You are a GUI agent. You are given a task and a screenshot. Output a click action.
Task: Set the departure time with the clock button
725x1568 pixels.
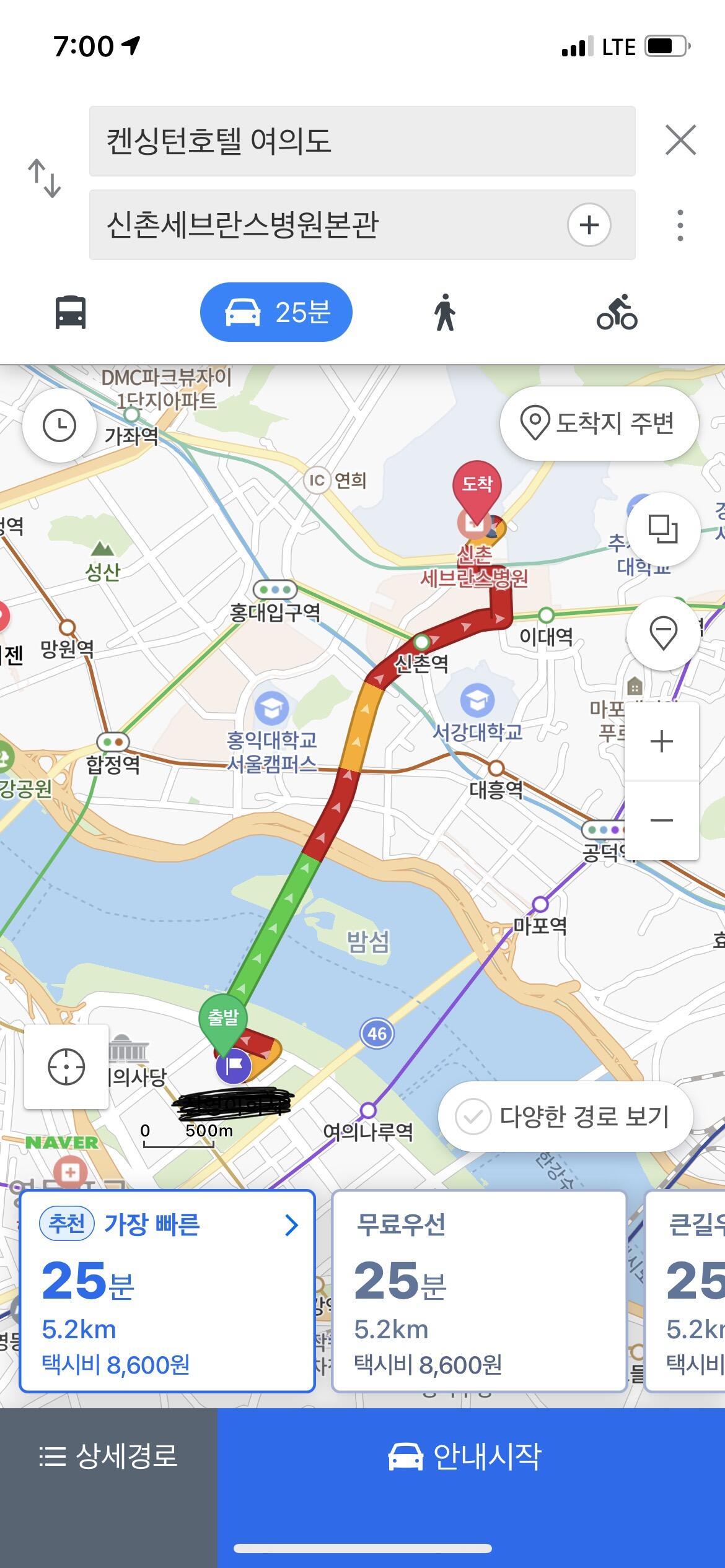[59, 426]
